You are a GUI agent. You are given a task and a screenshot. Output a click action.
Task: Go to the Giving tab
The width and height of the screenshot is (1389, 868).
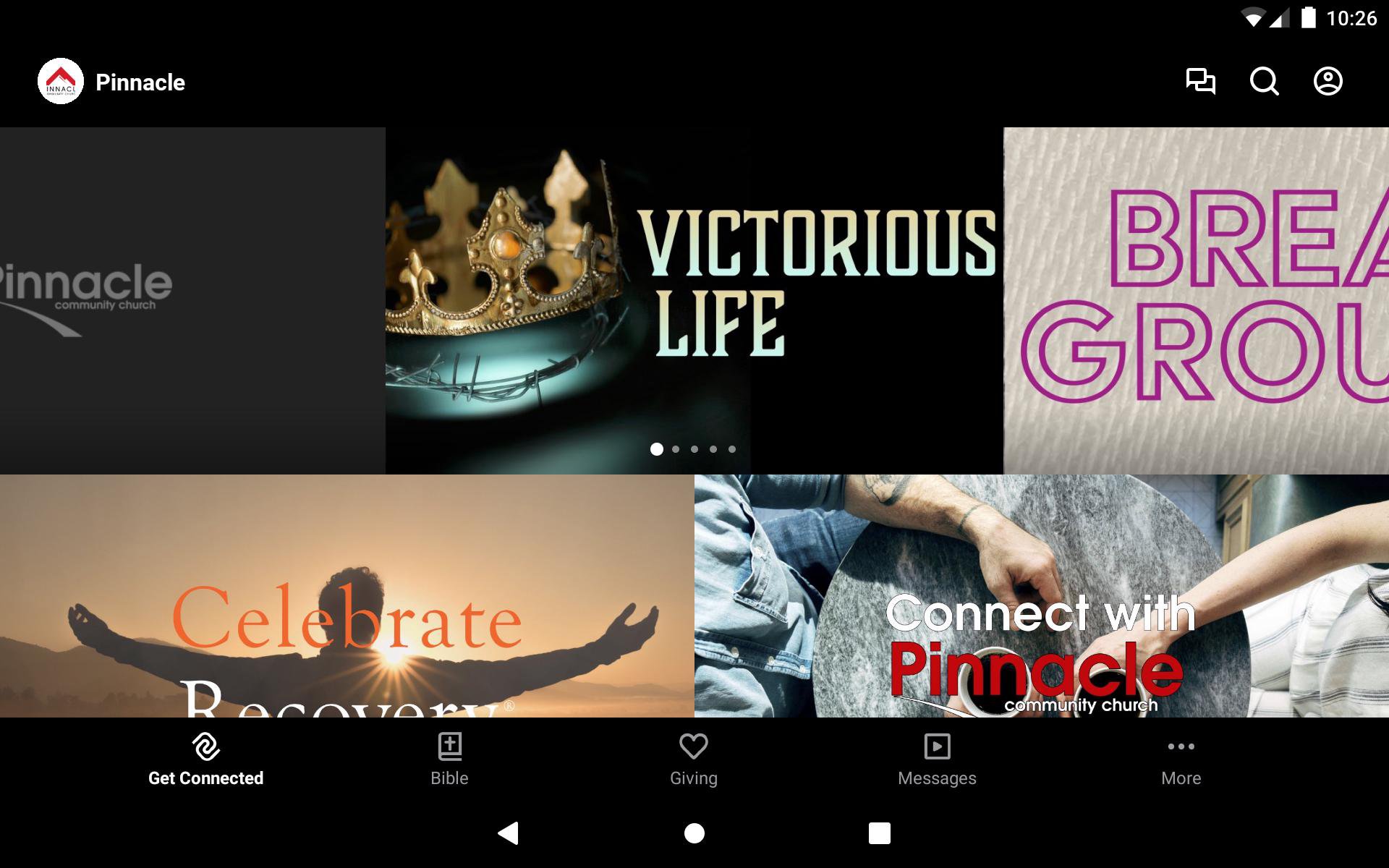point(693,759)
